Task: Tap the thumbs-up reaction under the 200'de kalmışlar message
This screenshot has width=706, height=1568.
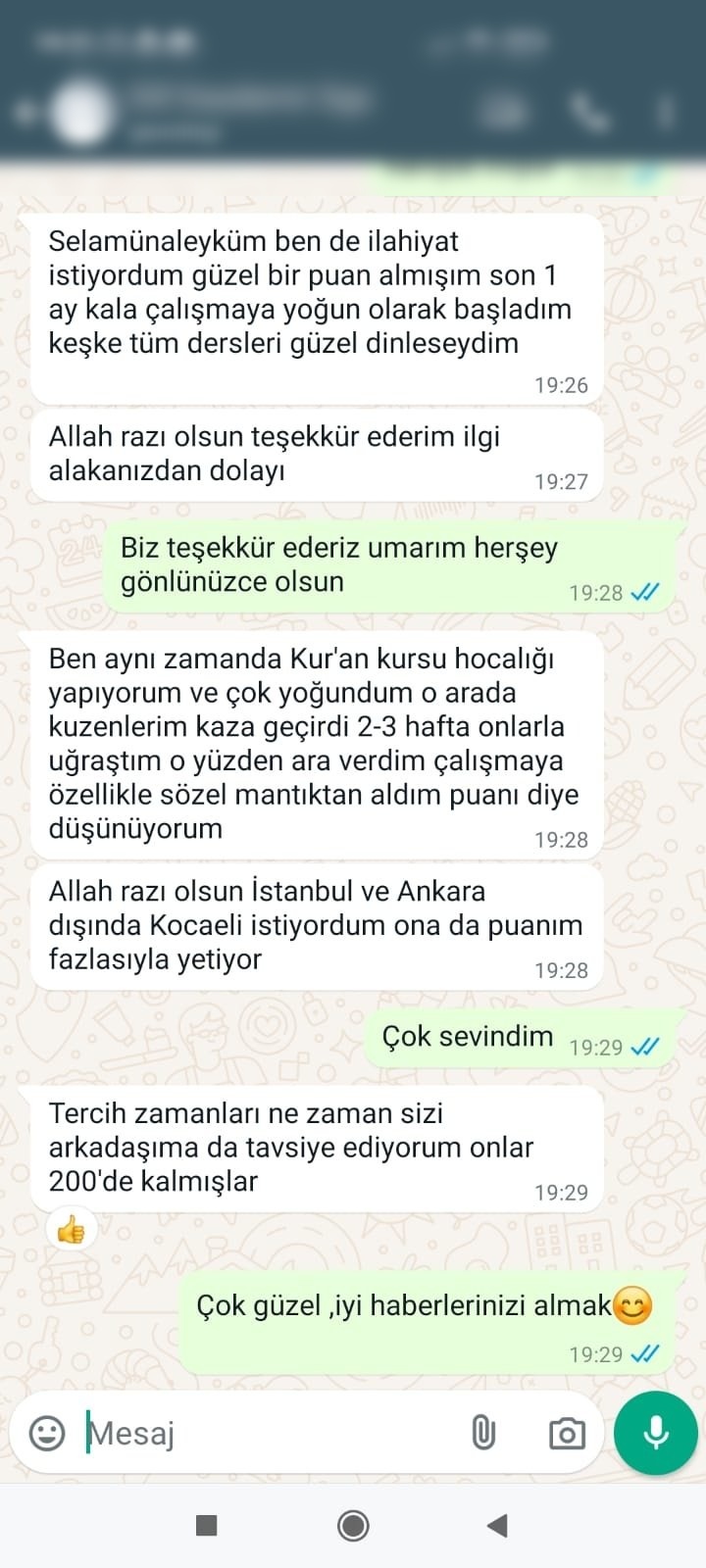Action: coord(71,1228)
